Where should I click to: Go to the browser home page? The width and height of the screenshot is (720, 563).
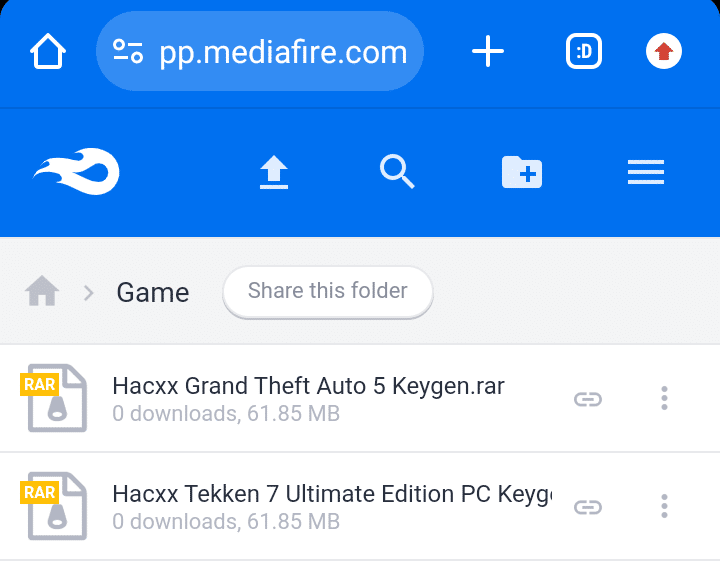click(x=47, y=51)
